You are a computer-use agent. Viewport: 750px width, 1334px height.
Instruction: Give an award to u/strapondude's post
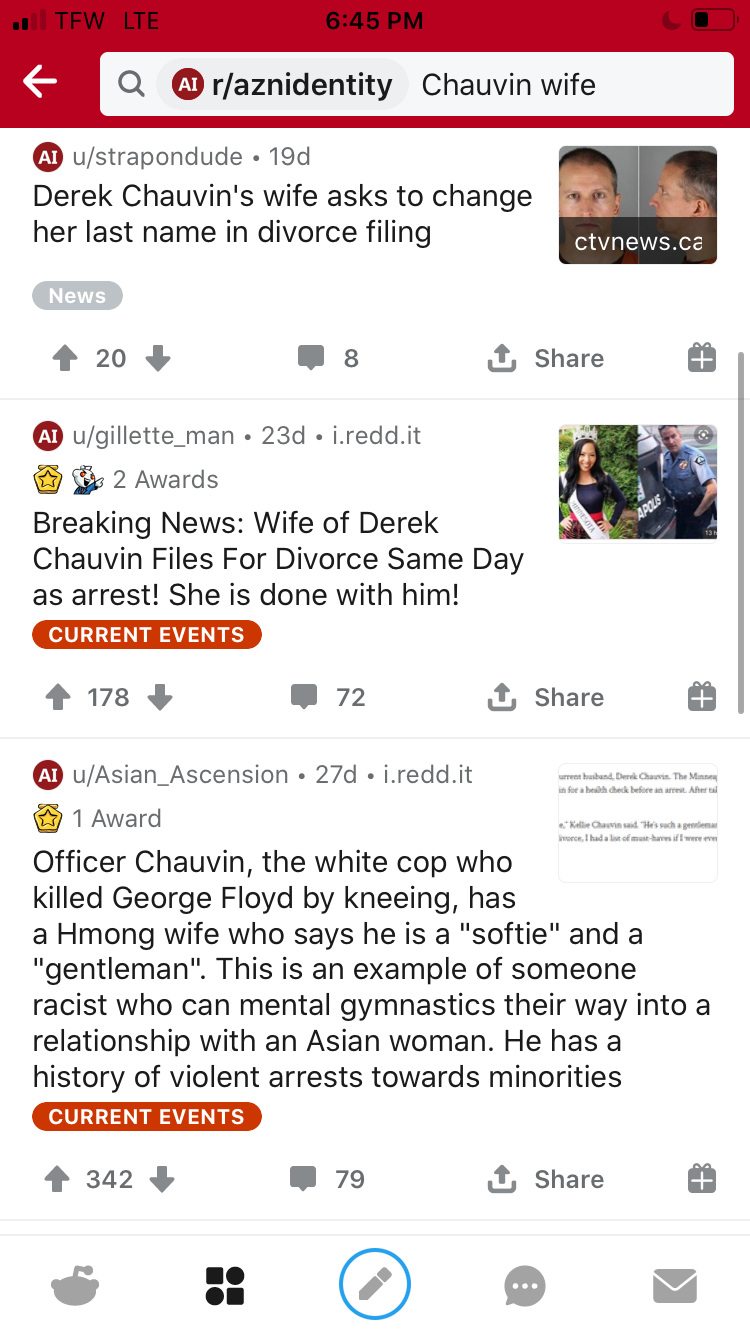point(702,358)
